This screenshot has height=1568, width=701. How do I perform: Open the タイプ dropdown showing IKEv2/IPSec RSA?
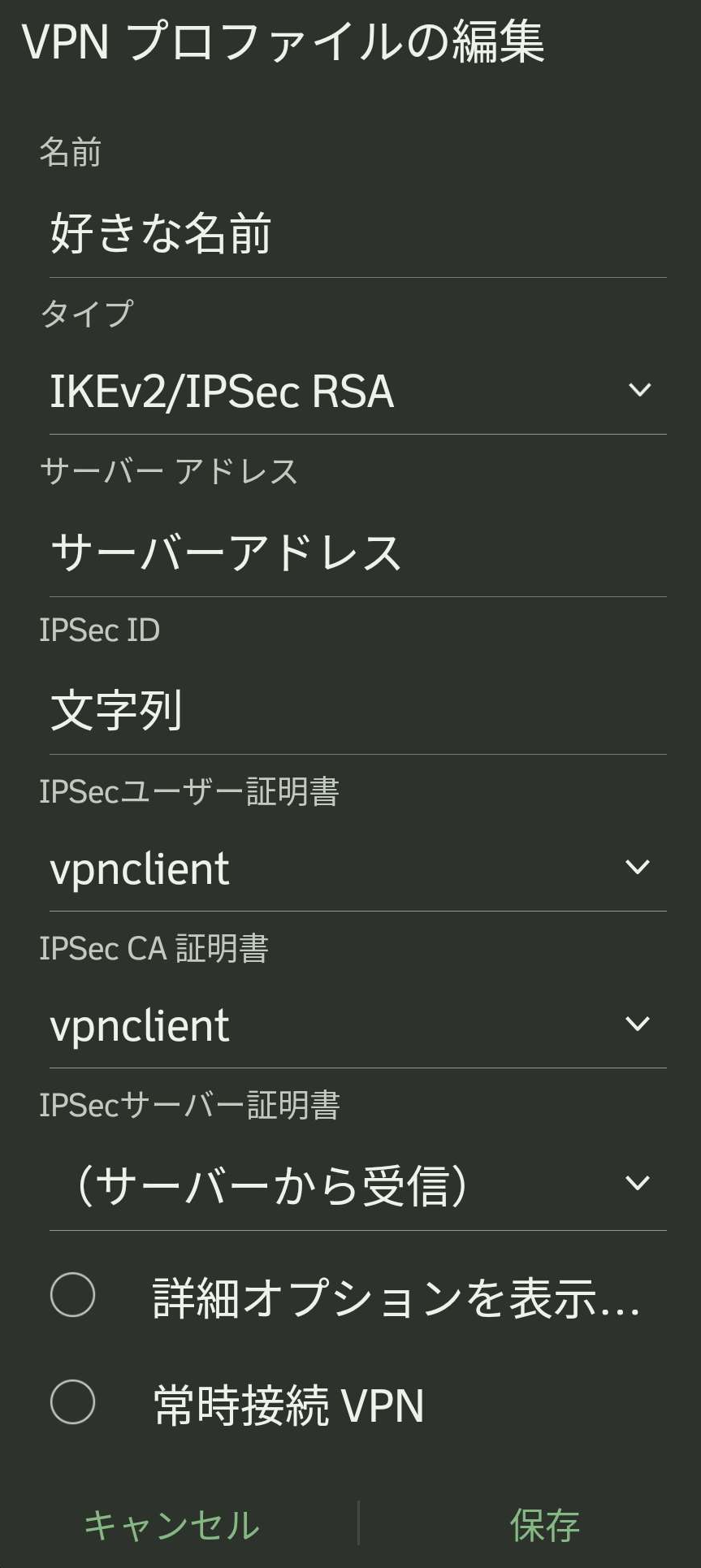coord(357,392)
